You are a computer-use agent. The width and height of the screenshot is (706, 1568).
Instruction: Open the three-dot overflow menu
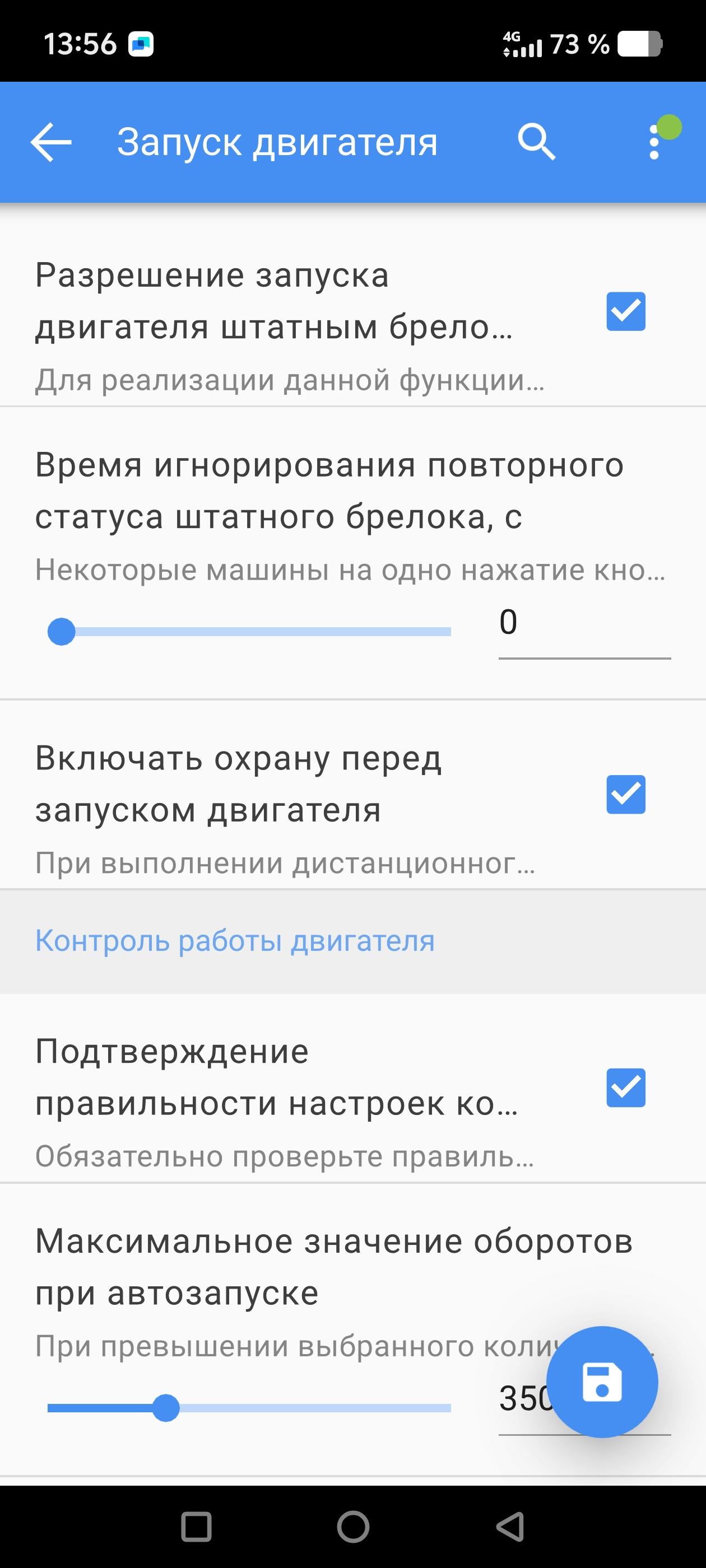point(654,142)
